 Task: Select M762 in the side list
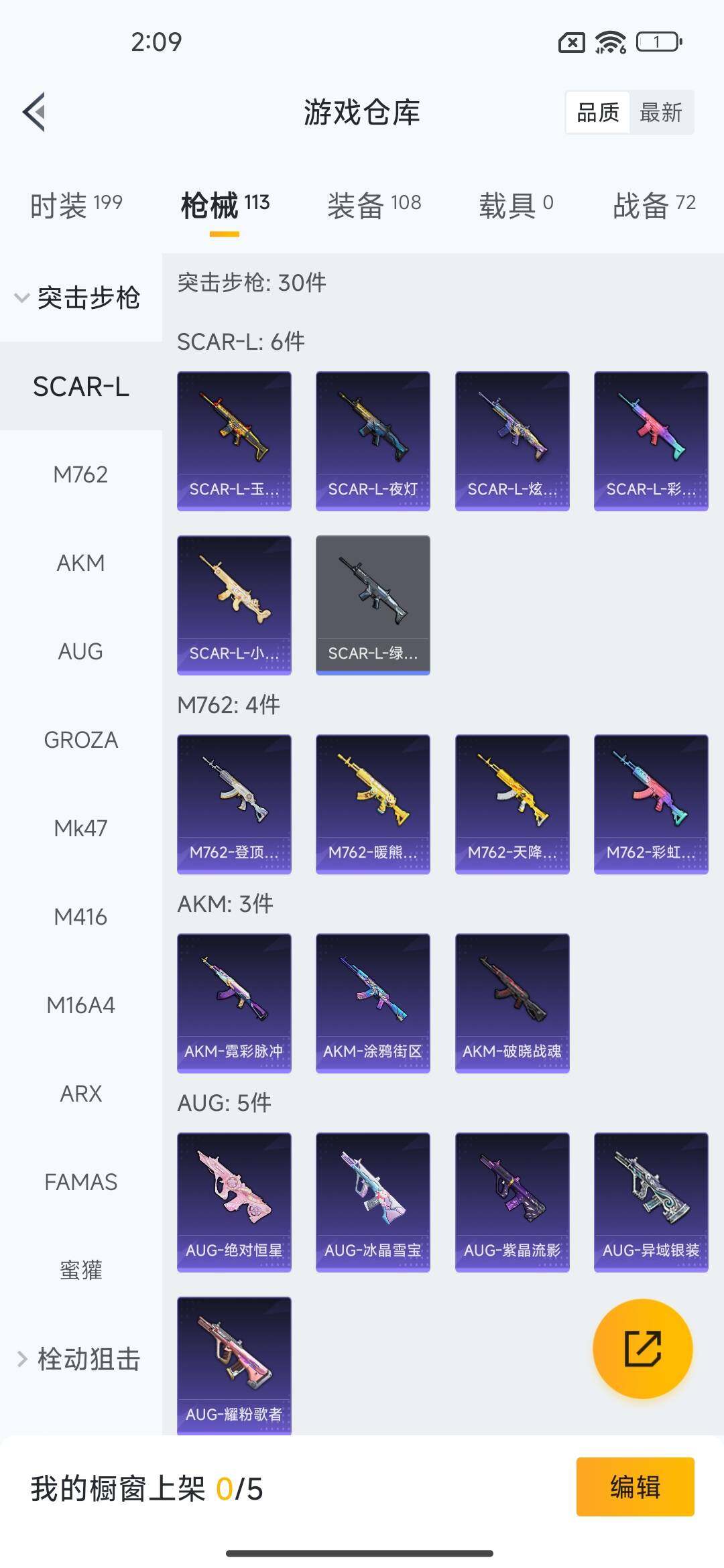[80, 474]
